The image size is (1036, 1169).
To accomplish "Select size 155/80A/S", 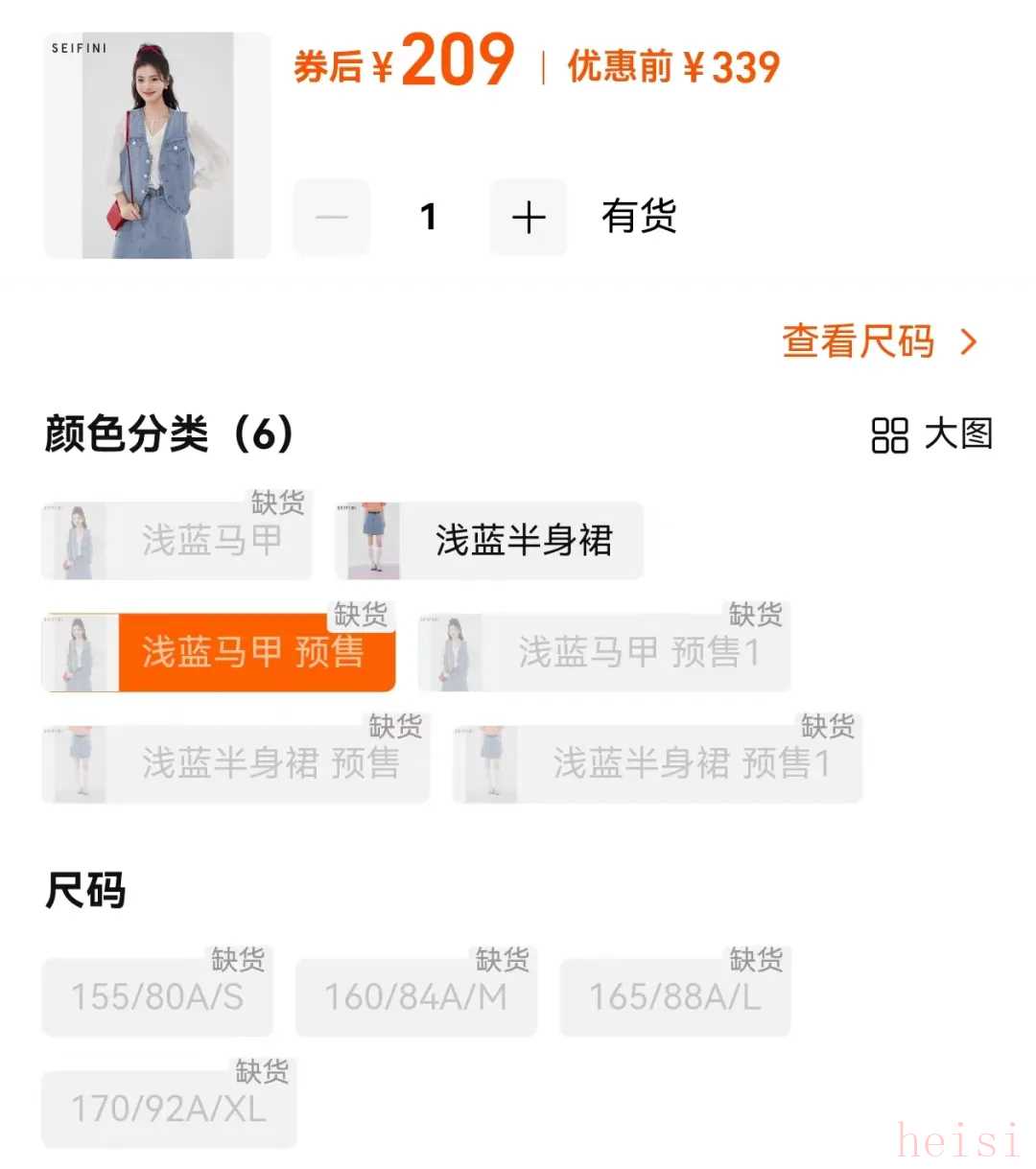I will tap(157, 997).
